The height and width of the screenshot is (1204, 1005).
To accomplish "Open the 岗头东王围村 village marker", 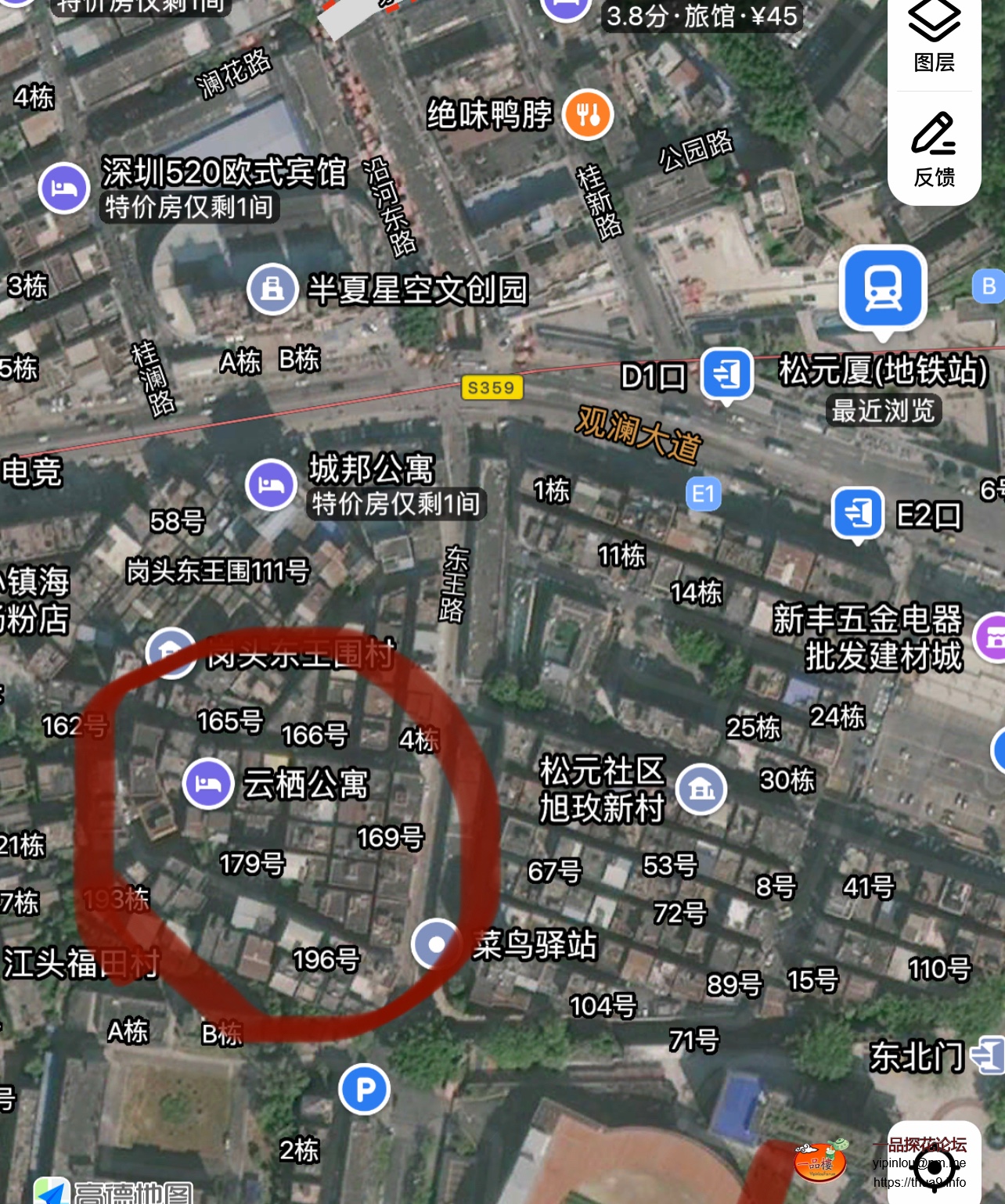I will (171, 651).
